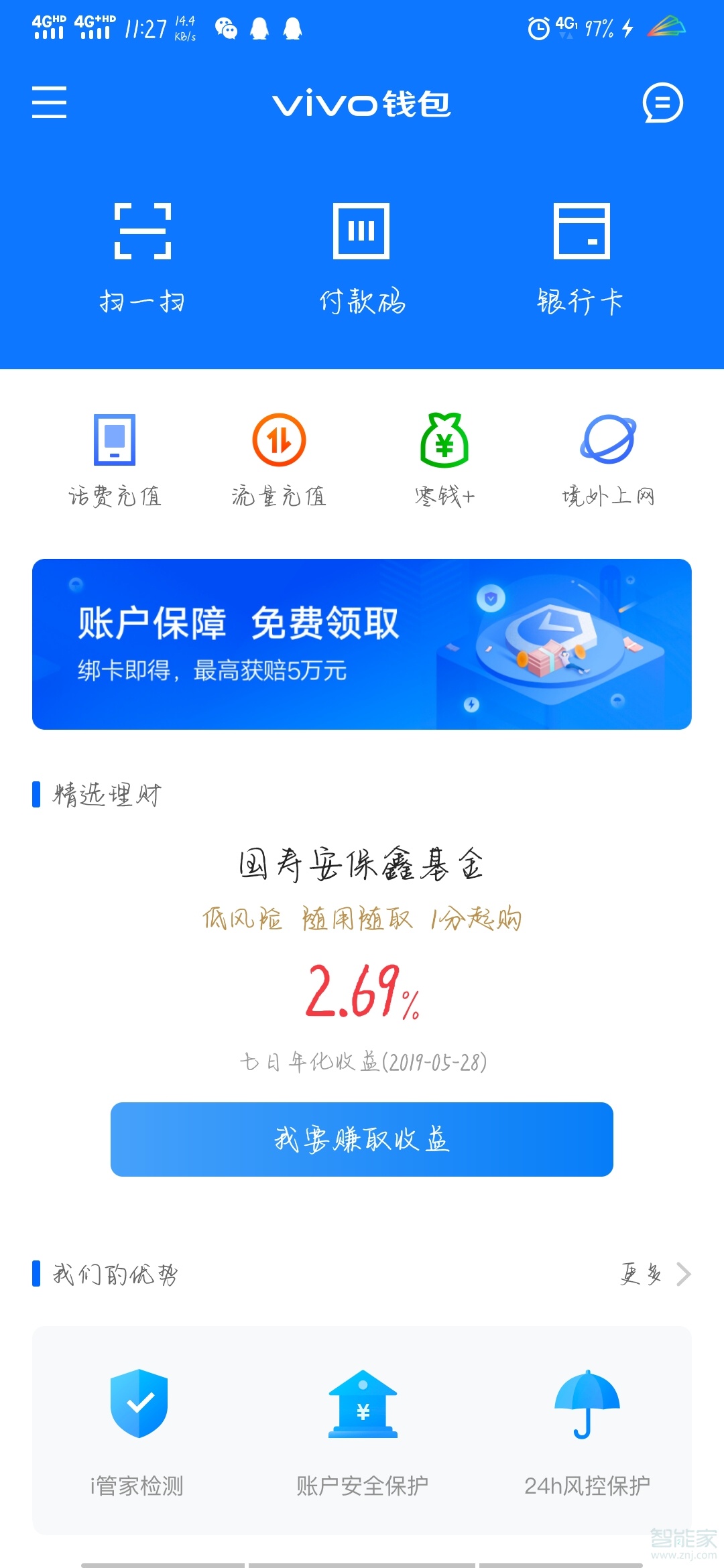The image size is (724, 1568).
Task: Show the 付款码 payment code
Action: 362,255
